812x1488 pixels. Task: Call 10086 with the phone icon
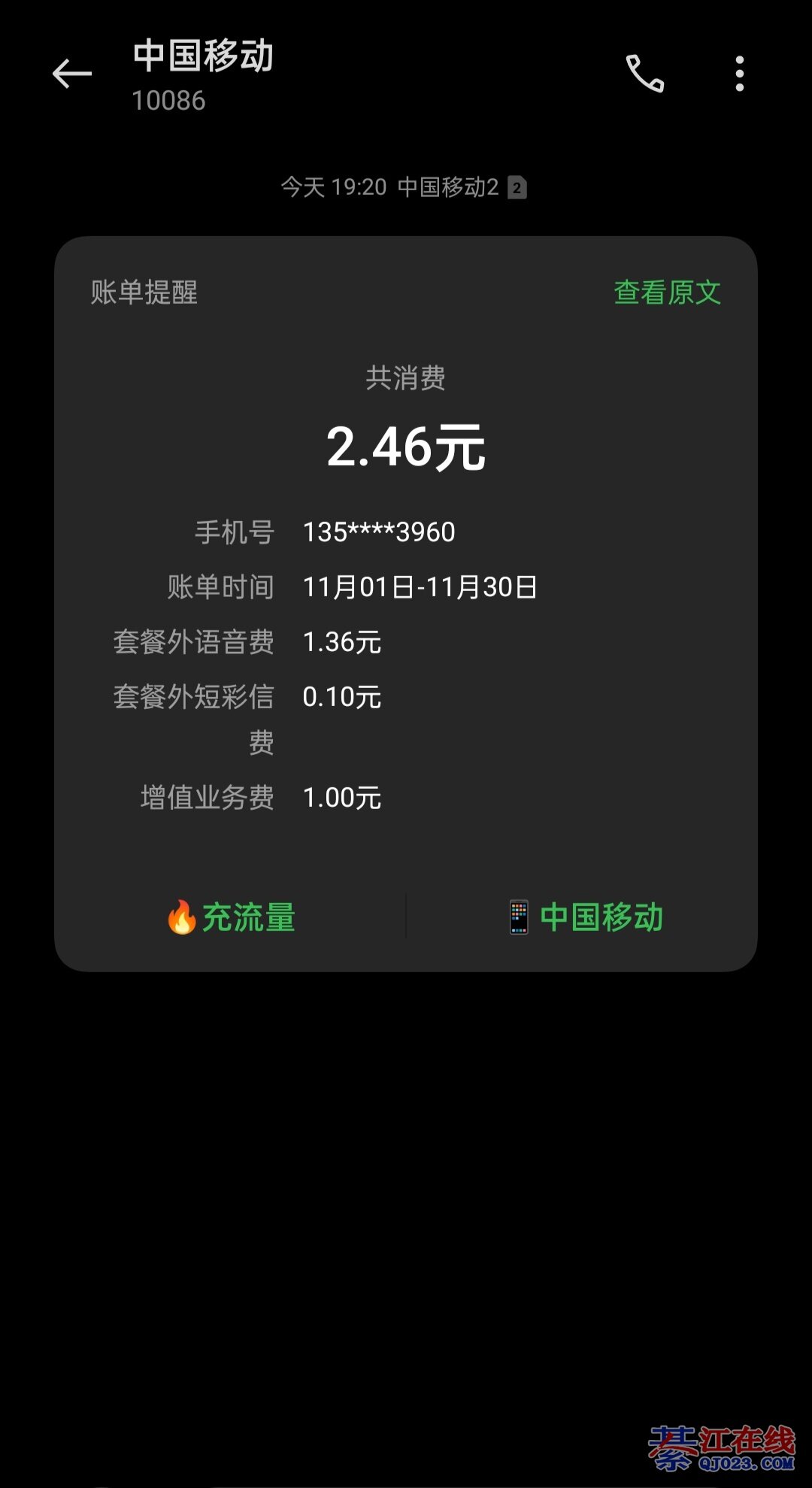tap(645, 74)
